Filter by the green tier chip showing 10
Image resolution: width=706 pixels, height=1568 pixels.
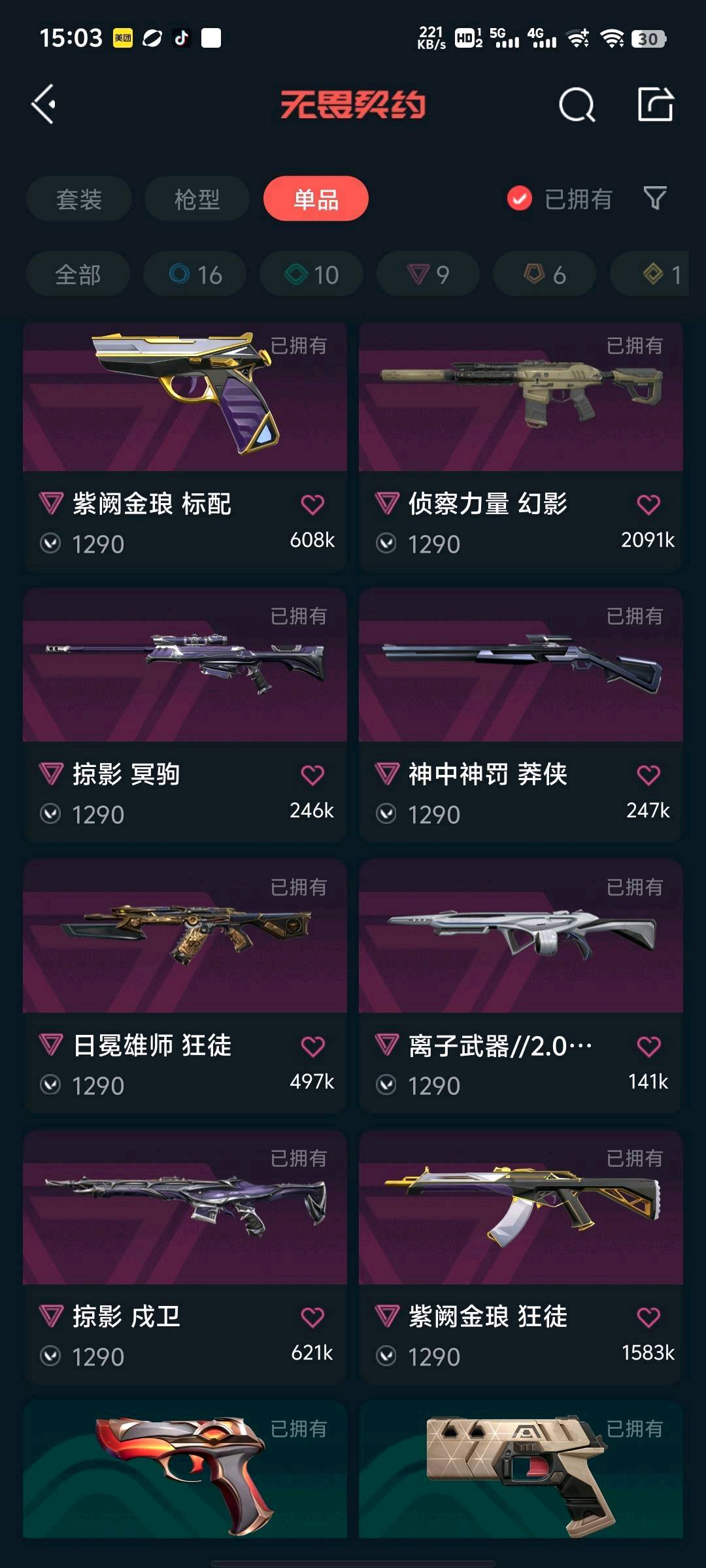pos(311,274)
